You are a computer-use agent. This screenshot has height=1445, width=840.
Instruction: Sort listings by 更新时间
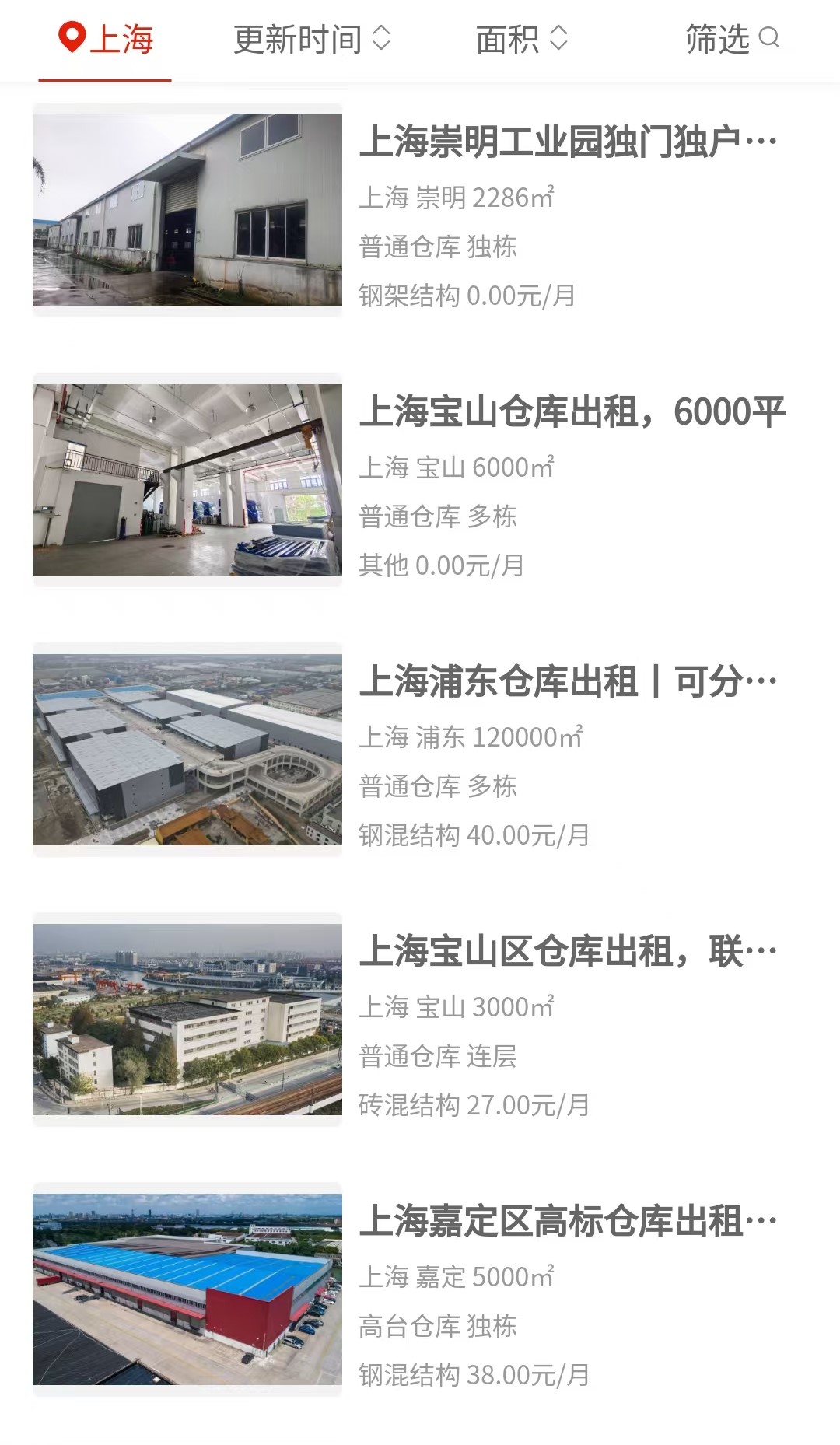point(312,39)
